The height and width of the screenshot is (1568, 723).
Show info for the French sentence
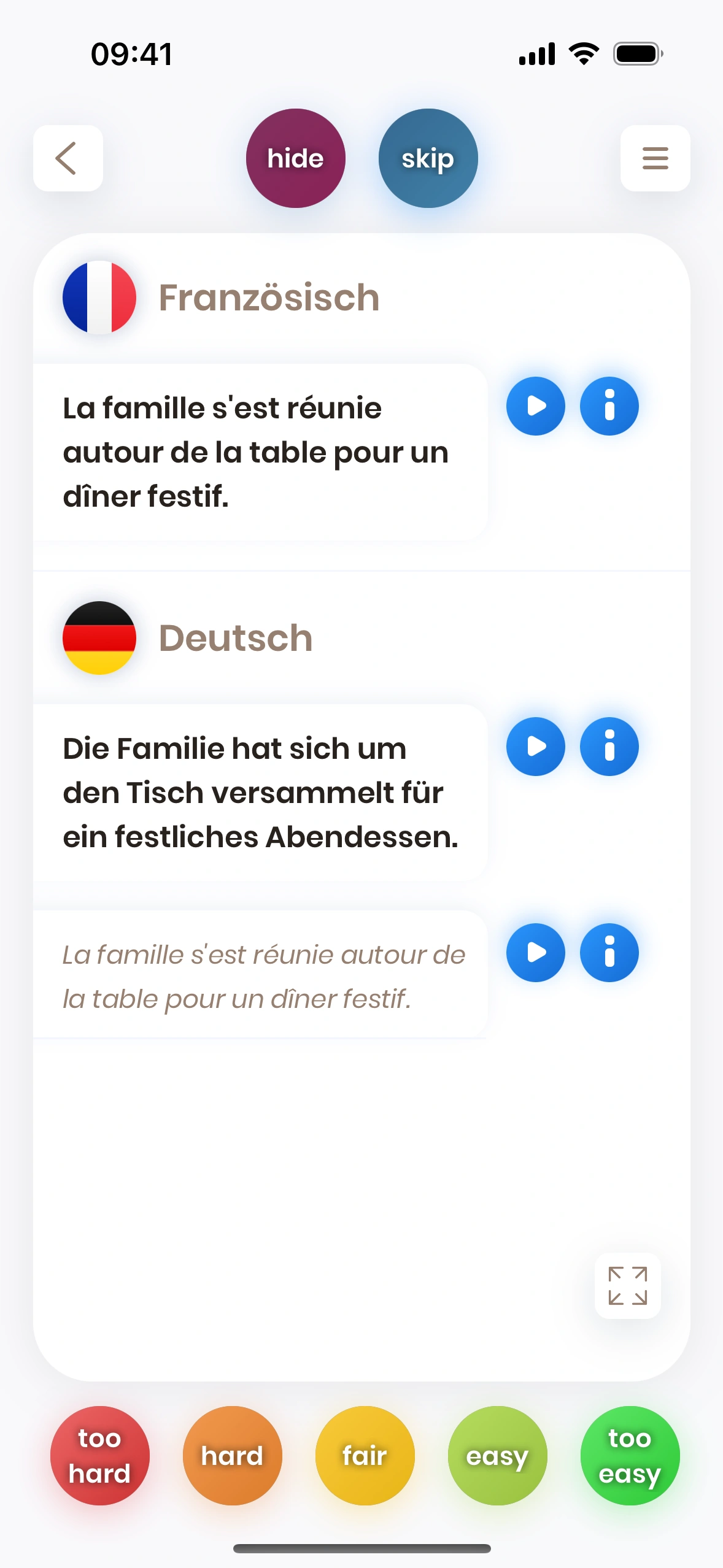click(x=609, y=406)
